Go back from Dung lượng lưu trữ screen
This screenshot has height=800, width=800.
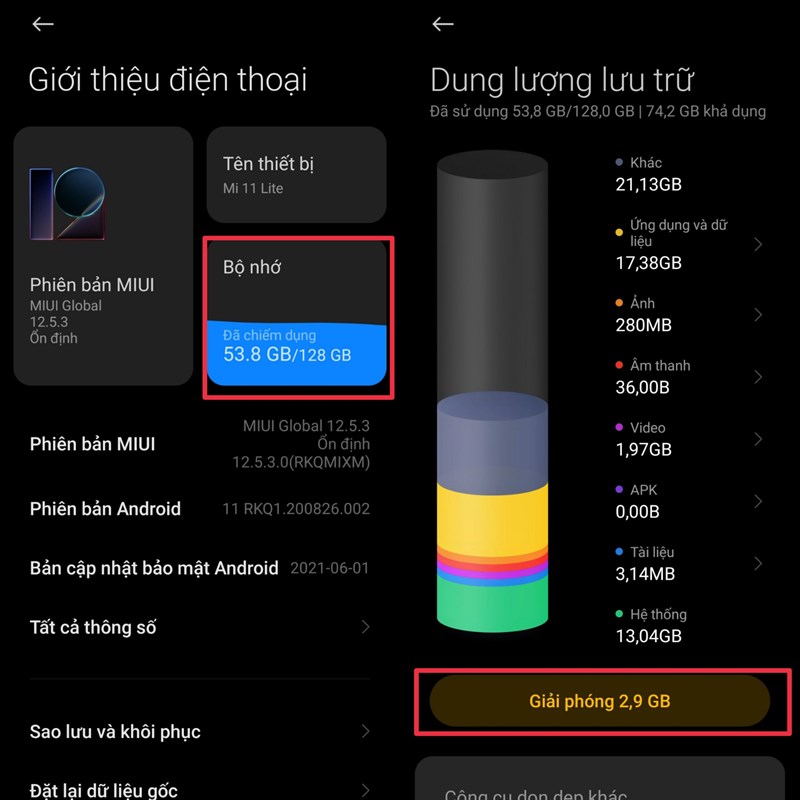pyautogui.click(x=443, y=25)
